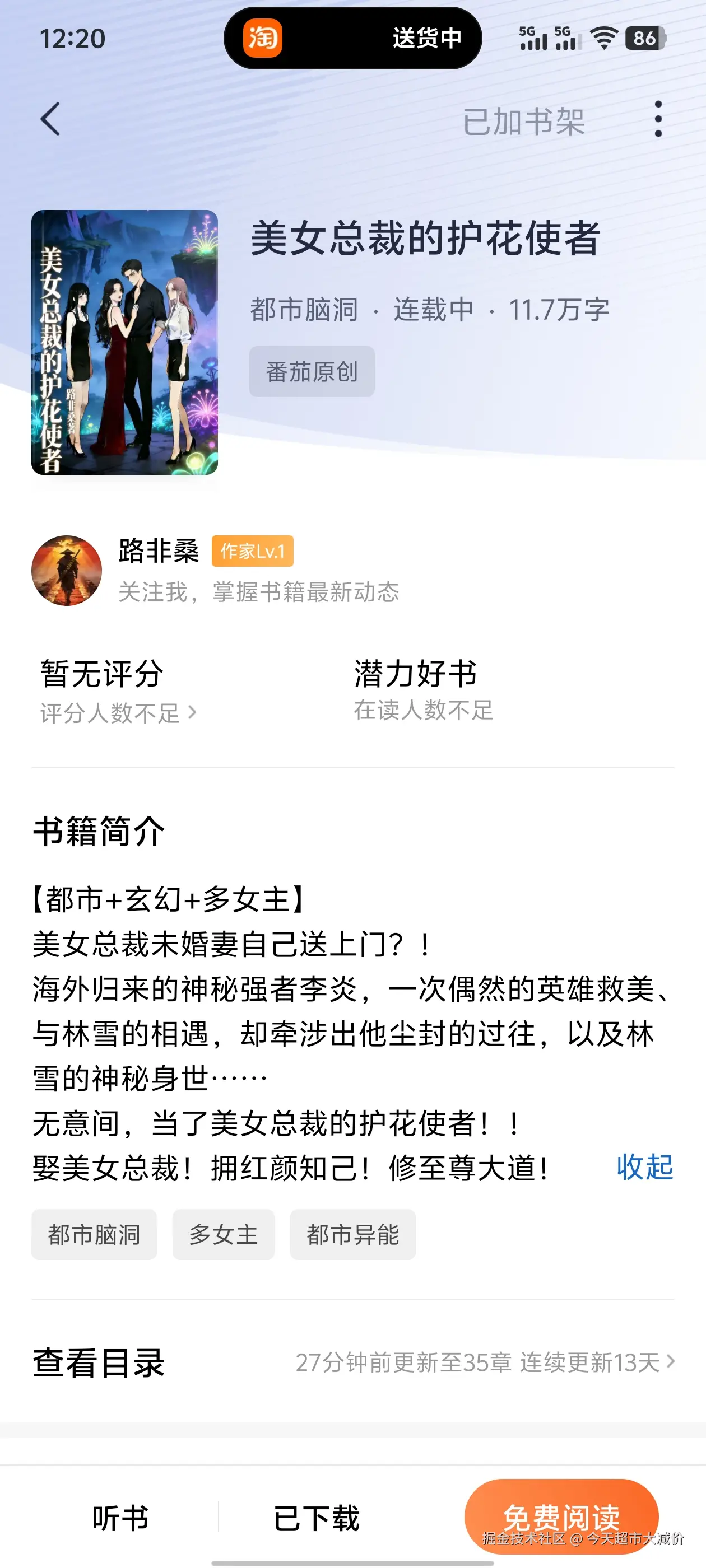Tap the 作家Lv.1 author badge
Viewport: 706px width, 1568px height.
click(x=252, y=551)
